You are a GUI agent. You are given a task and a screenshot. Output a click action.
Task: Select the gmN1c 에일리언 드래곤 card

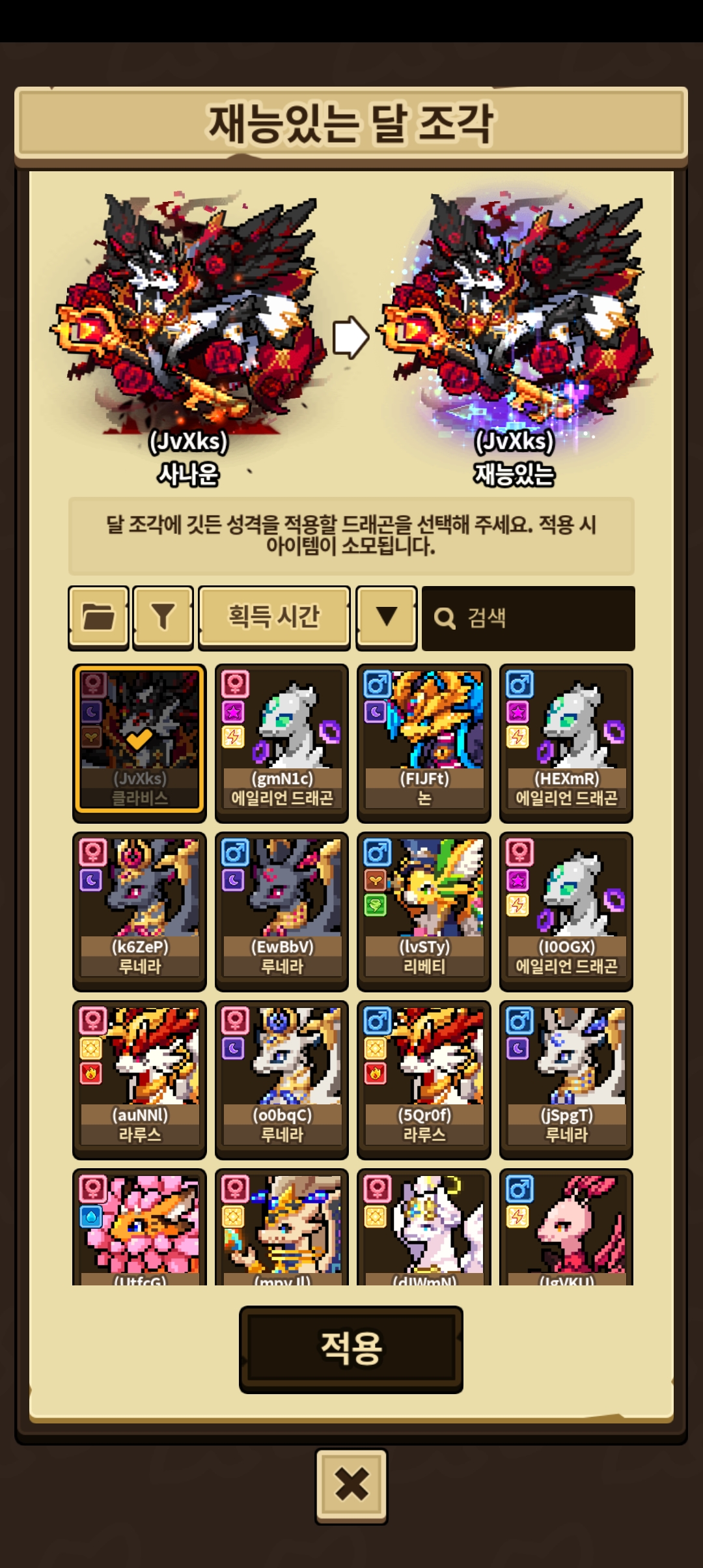281,742
